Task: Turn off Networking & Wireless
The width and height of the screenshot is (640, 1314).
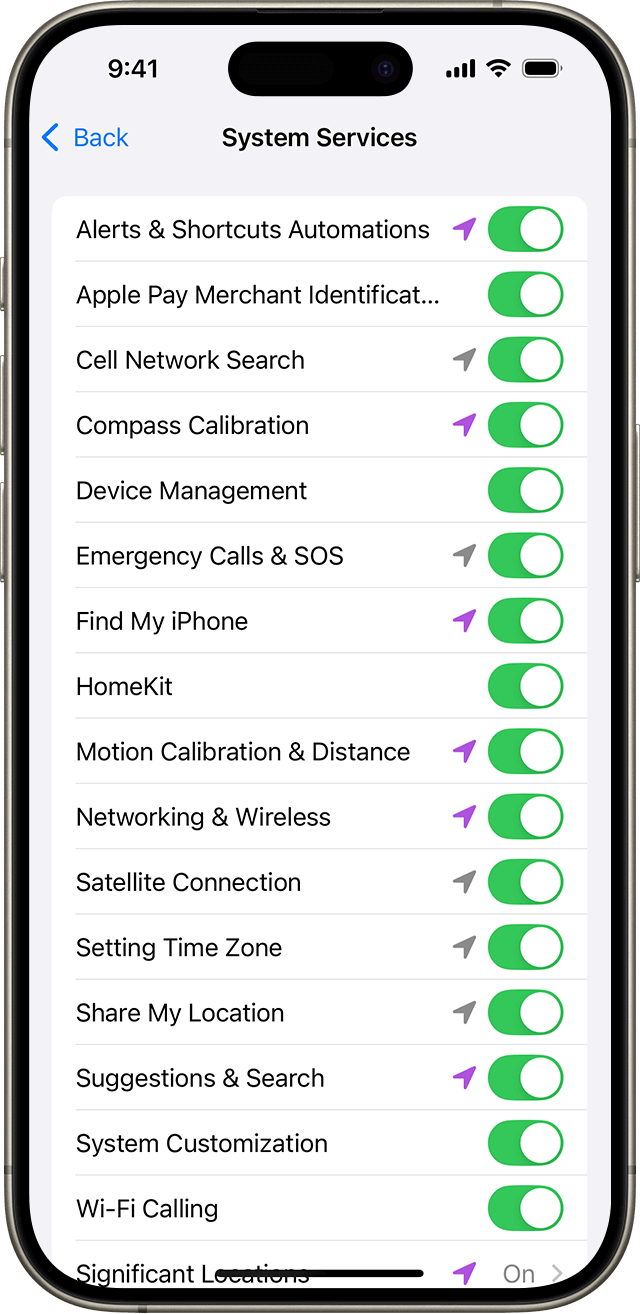Action: pos(525,817)
